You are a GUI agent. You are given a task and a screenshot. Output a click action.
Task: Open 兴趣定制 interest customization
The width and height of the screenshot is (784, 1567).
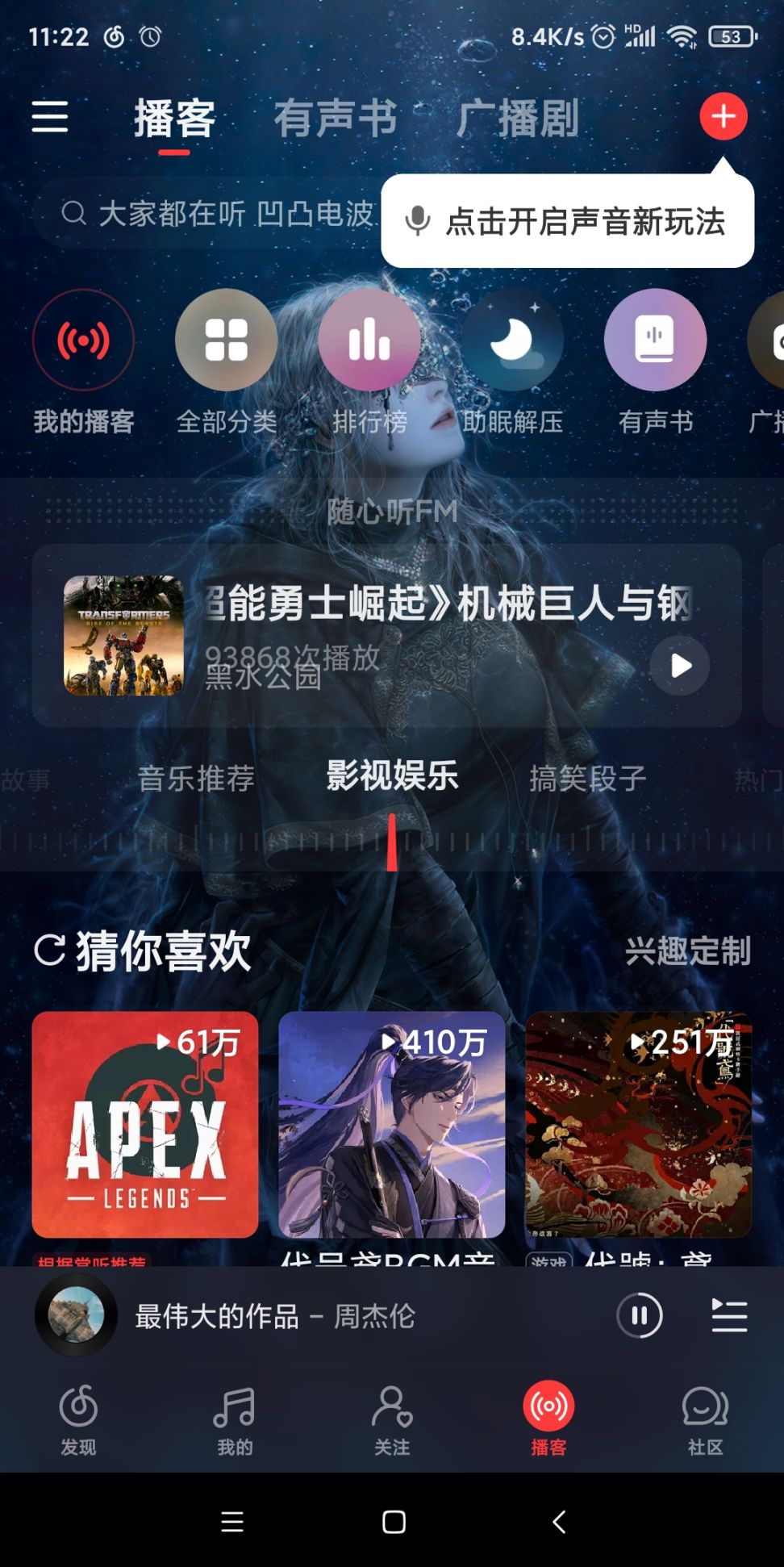pos(687,951)
